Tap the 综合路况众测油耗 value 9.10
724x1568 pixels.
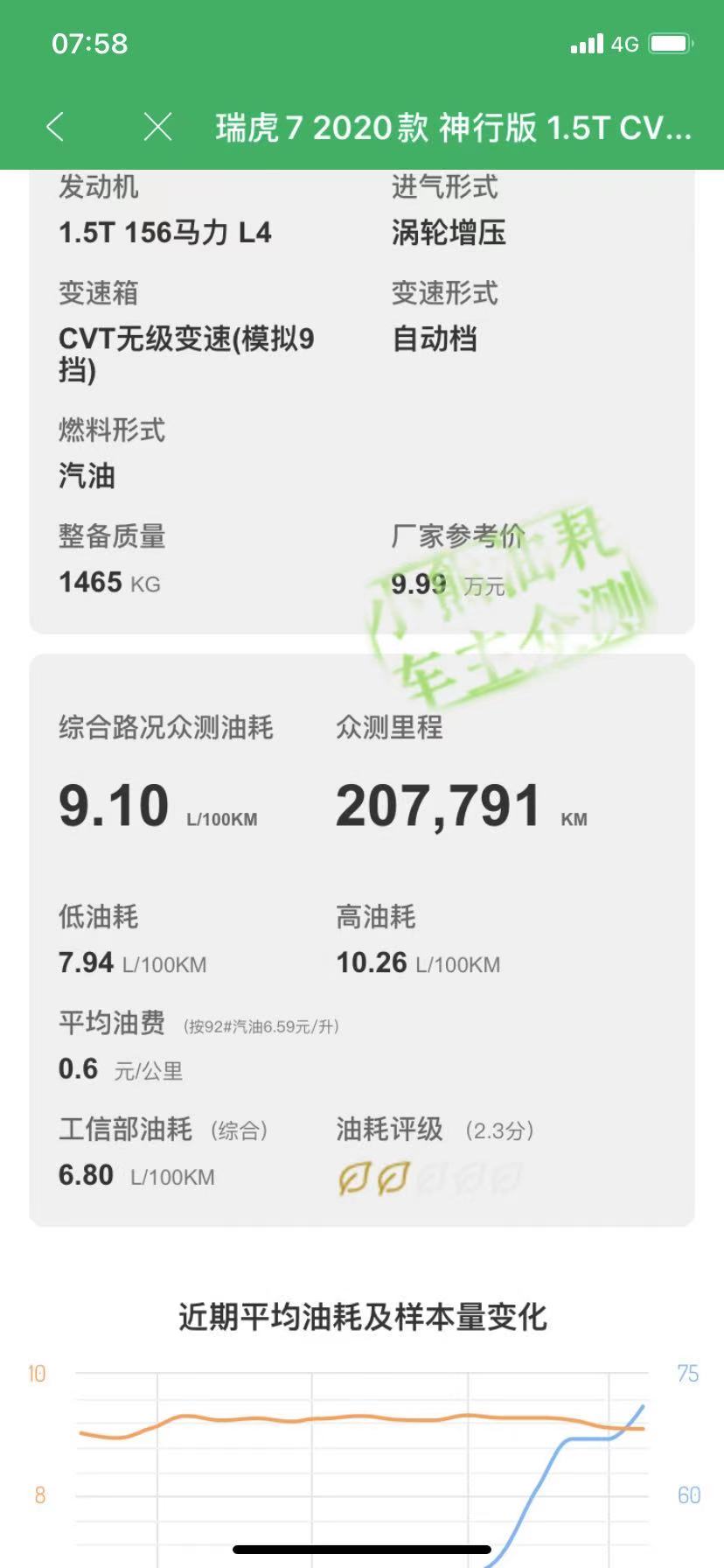coord(112,807)
